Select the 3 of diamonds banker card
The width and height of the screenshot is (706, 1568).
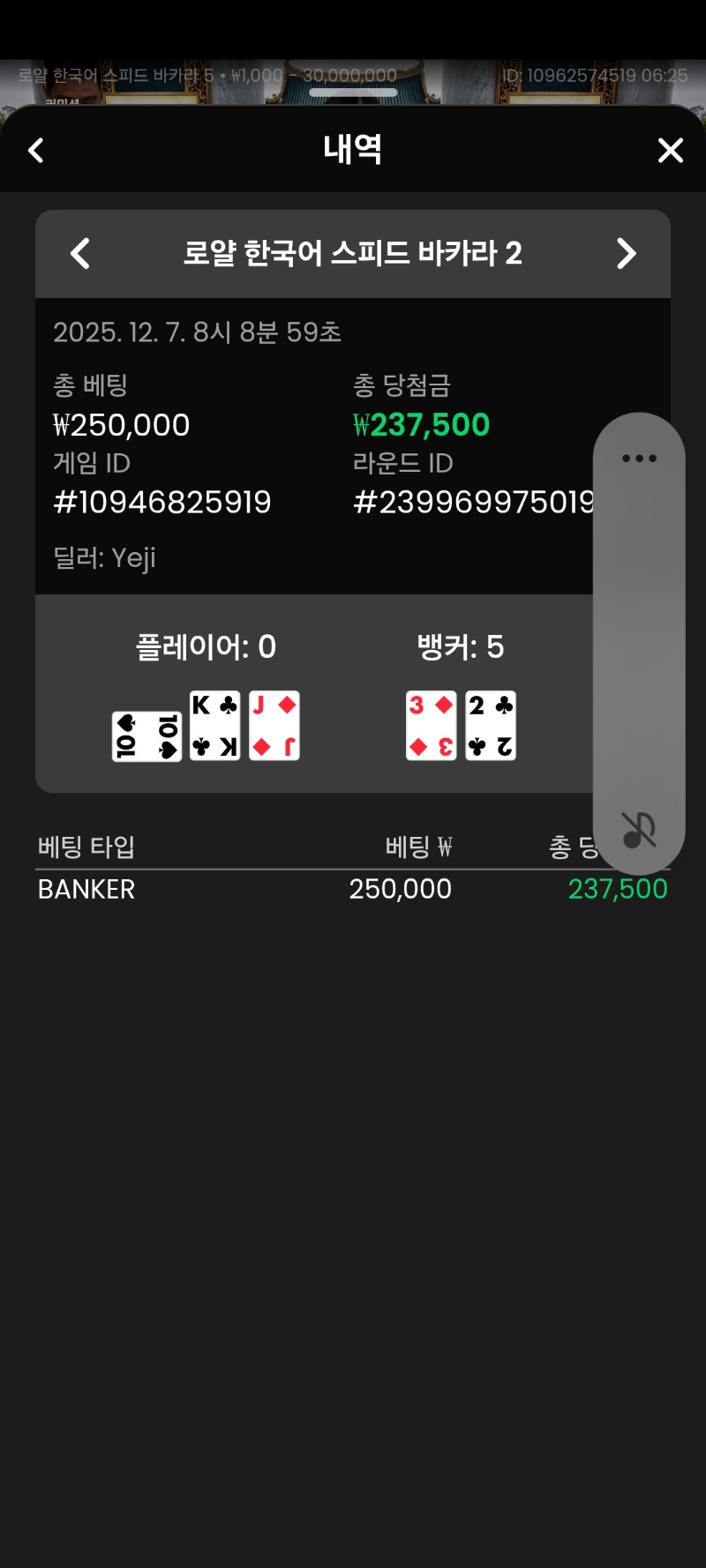pos(432,723)
